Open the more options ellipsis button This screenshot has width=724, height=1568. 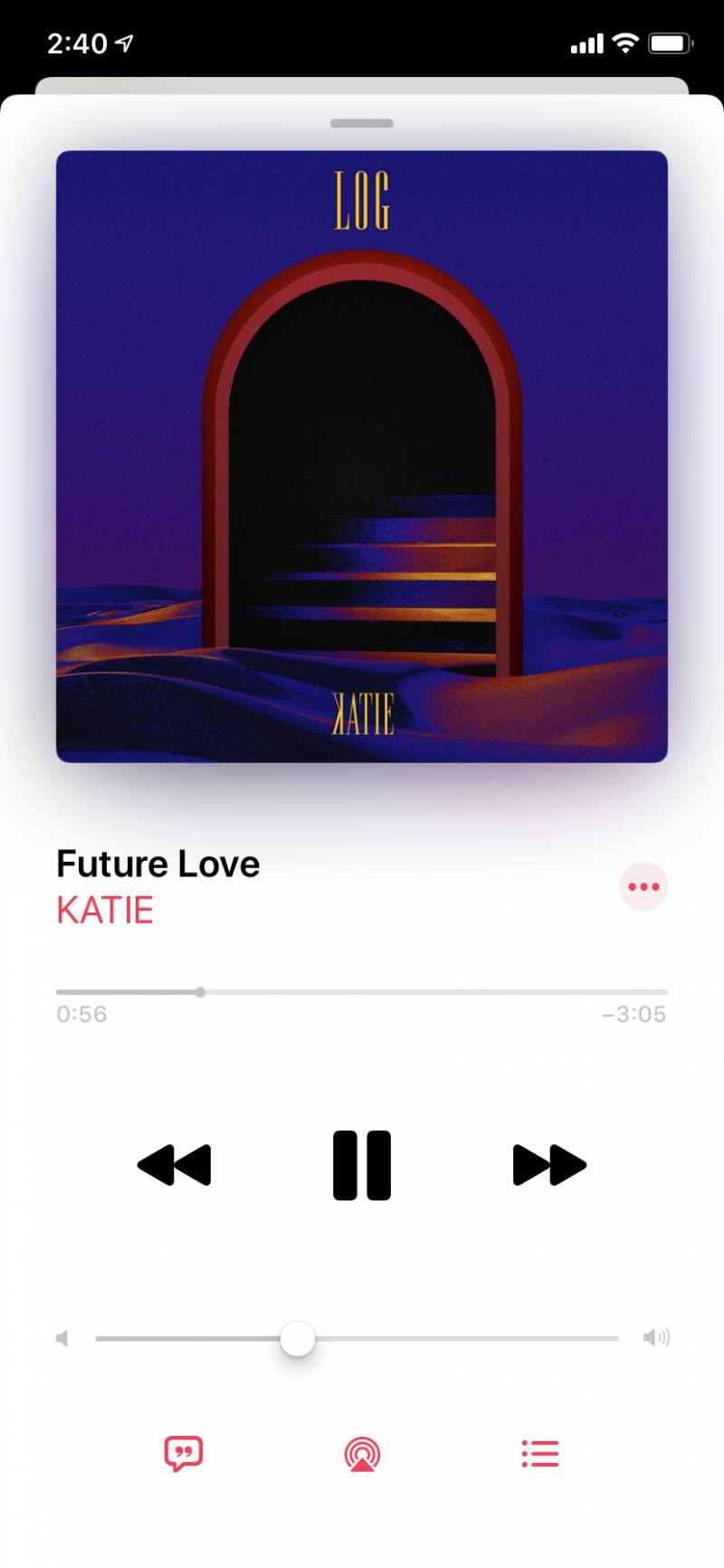coord(643,886)
